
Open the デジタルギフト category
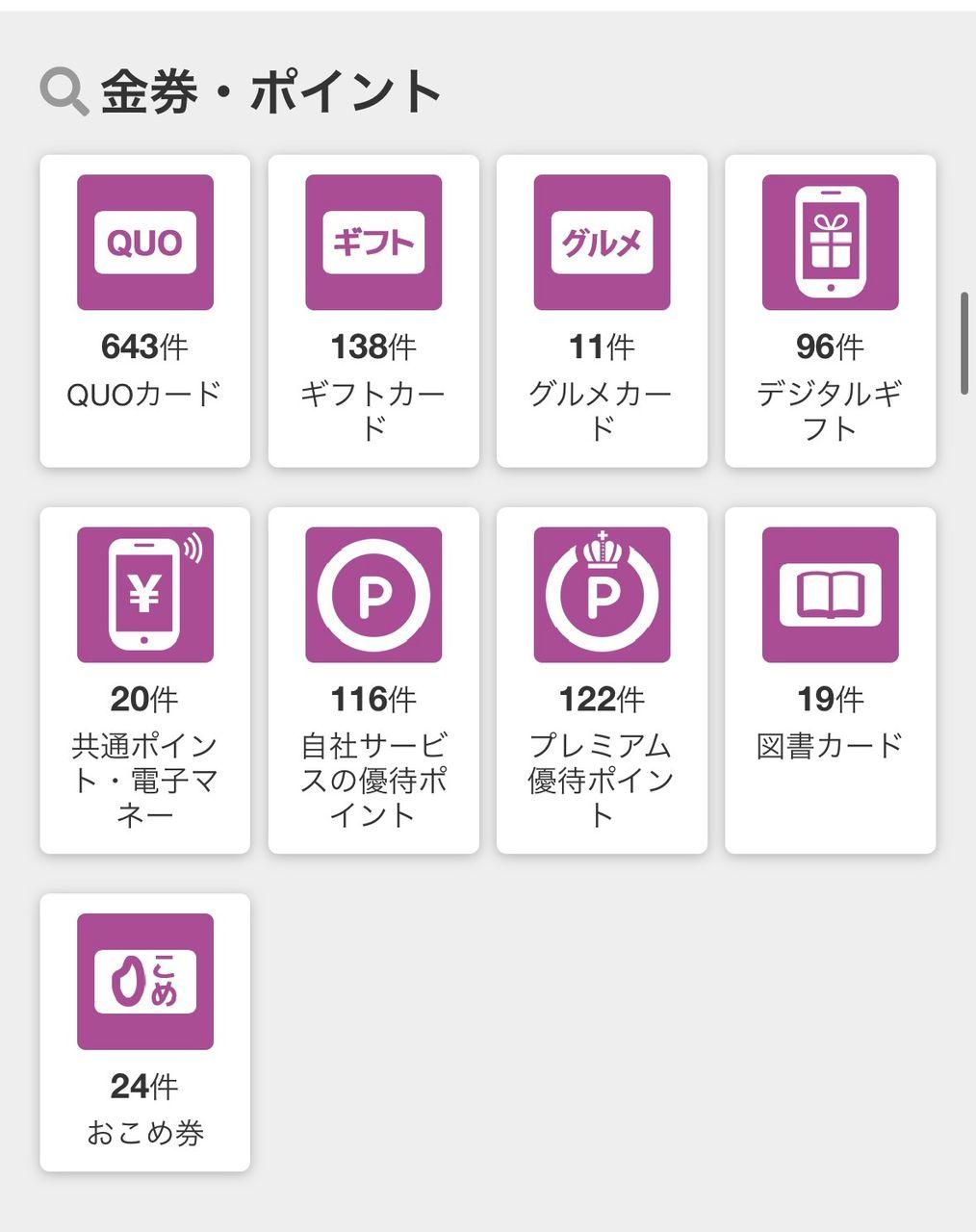pos(829,308)
